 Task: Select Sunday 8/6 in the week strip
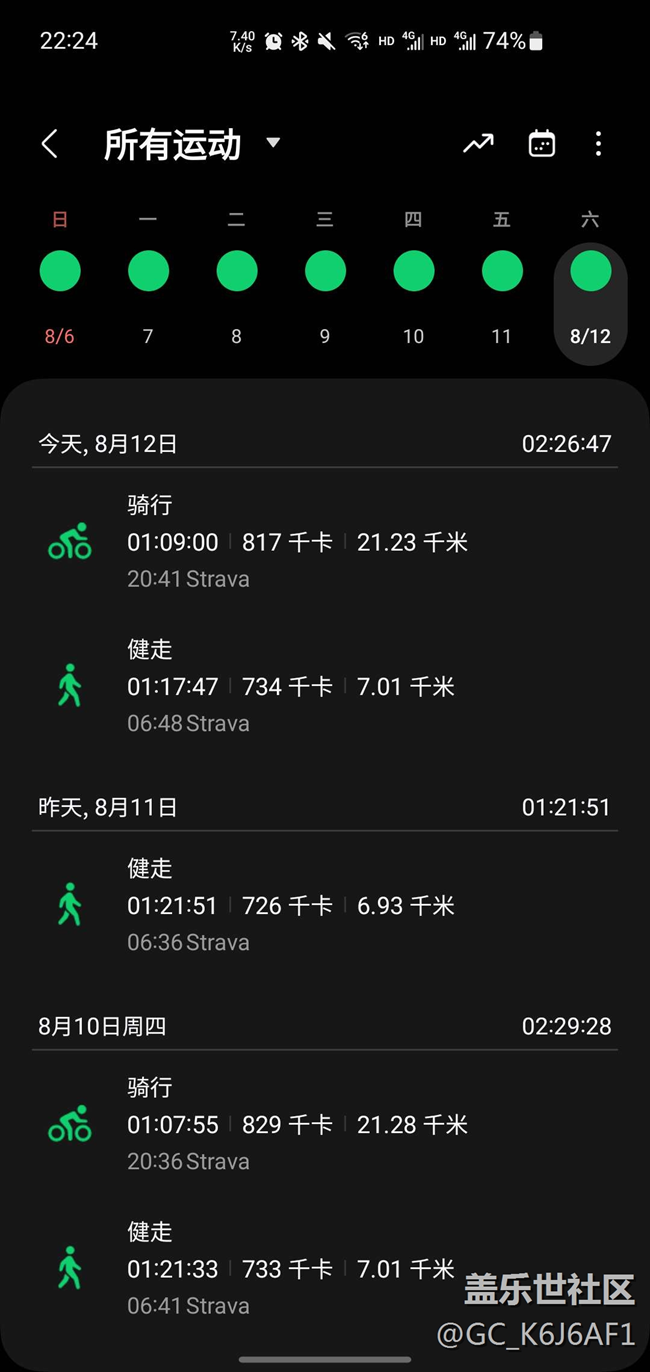point(60,272)
